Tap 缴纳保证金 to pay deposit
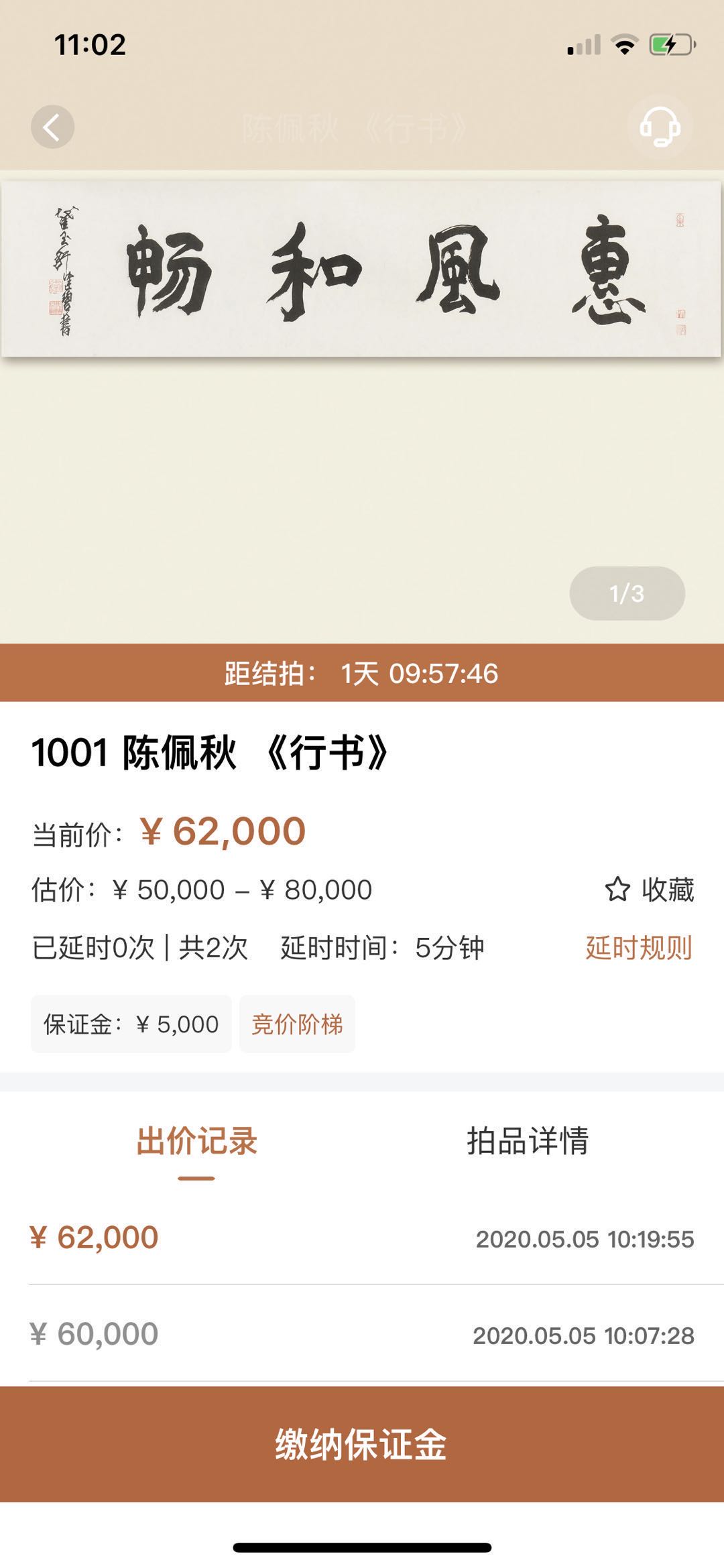 pyautogui.click(x=362, y=1444)
